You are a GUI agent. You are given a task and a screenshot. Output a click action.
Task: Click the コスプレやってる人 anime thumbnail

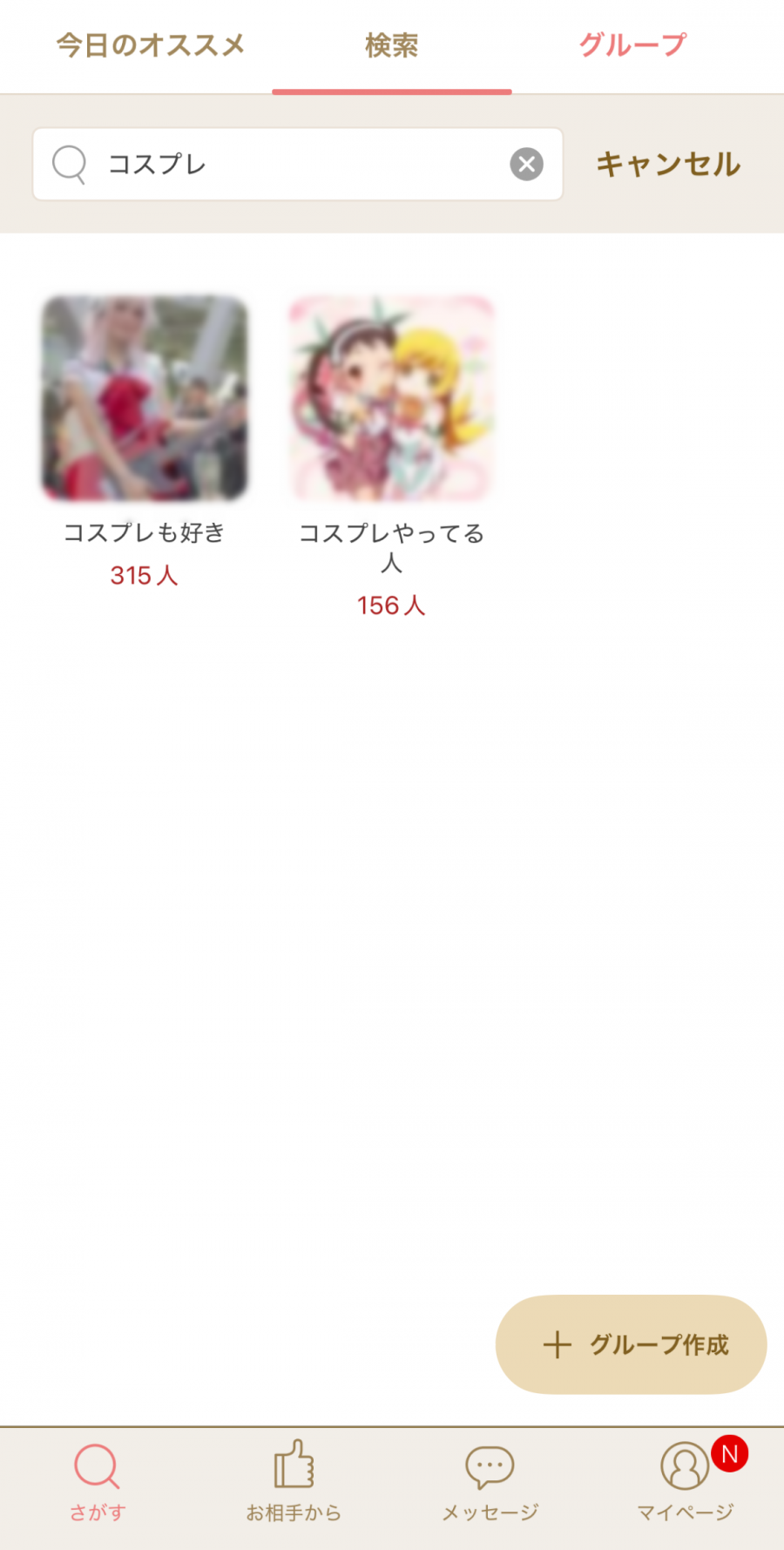click(390, 398)
